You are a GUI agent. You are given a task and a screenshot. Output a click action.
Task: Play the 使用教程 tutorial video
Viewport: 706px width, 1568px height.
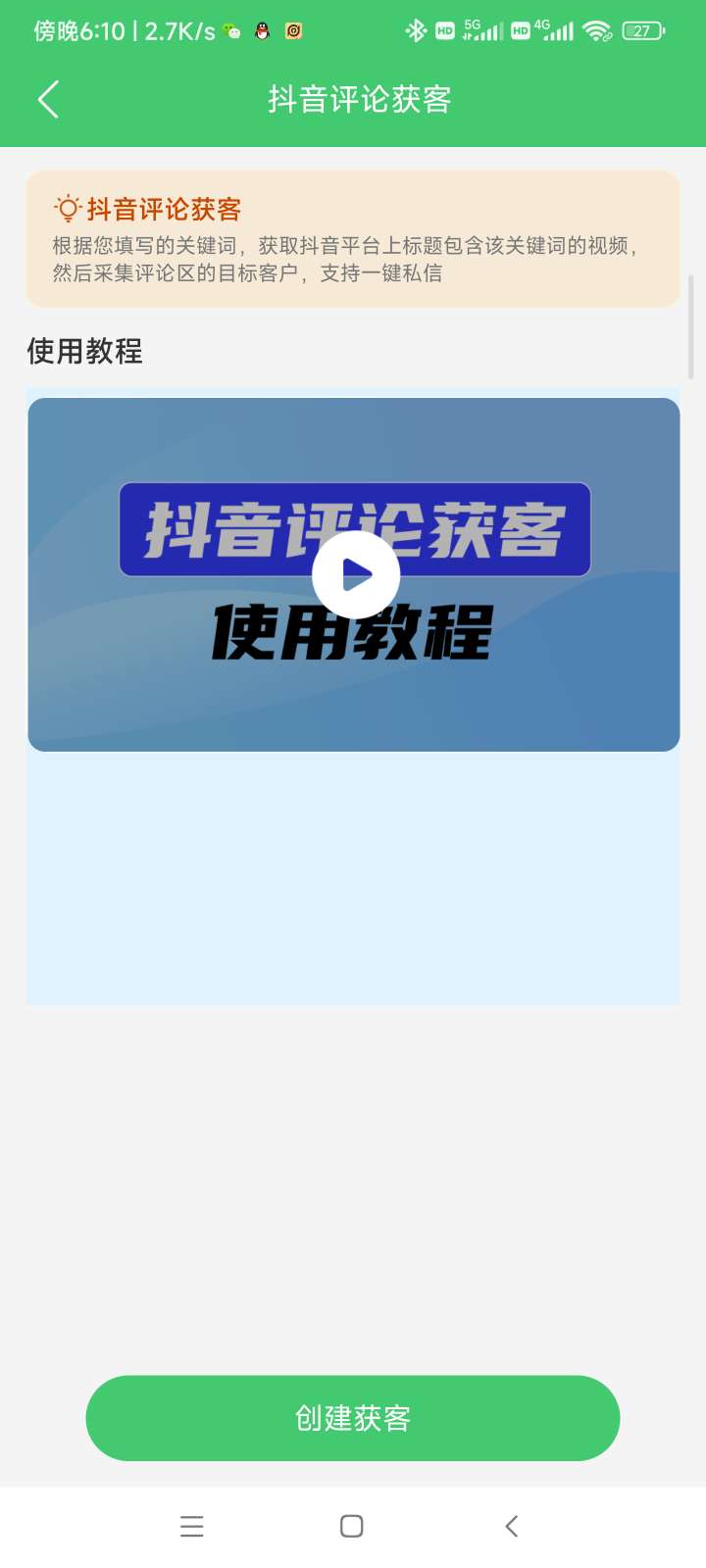355,575
